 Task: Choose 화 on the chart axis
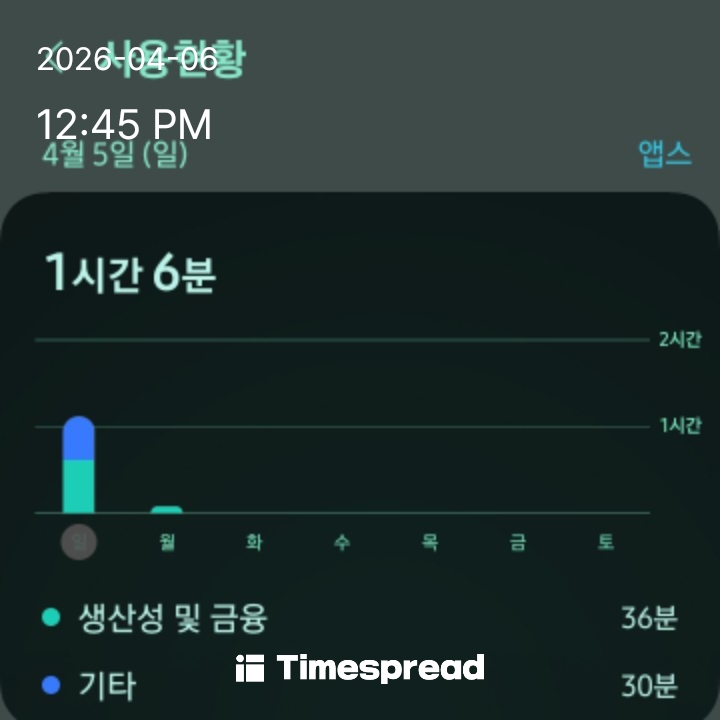click(x=254, y=542)
